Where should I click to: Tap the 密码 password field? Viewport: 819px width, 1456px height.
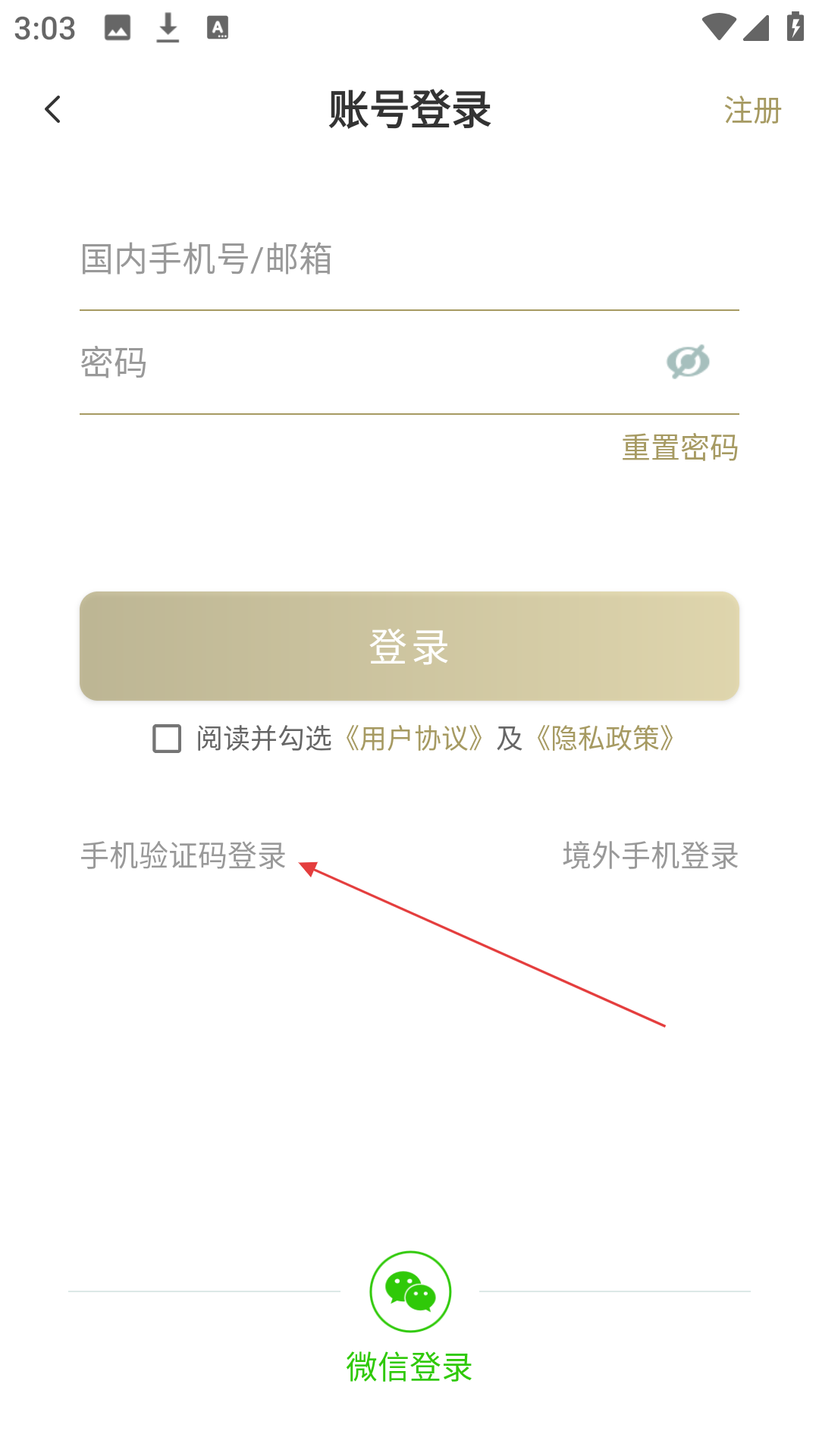click(x=364, y=362)
